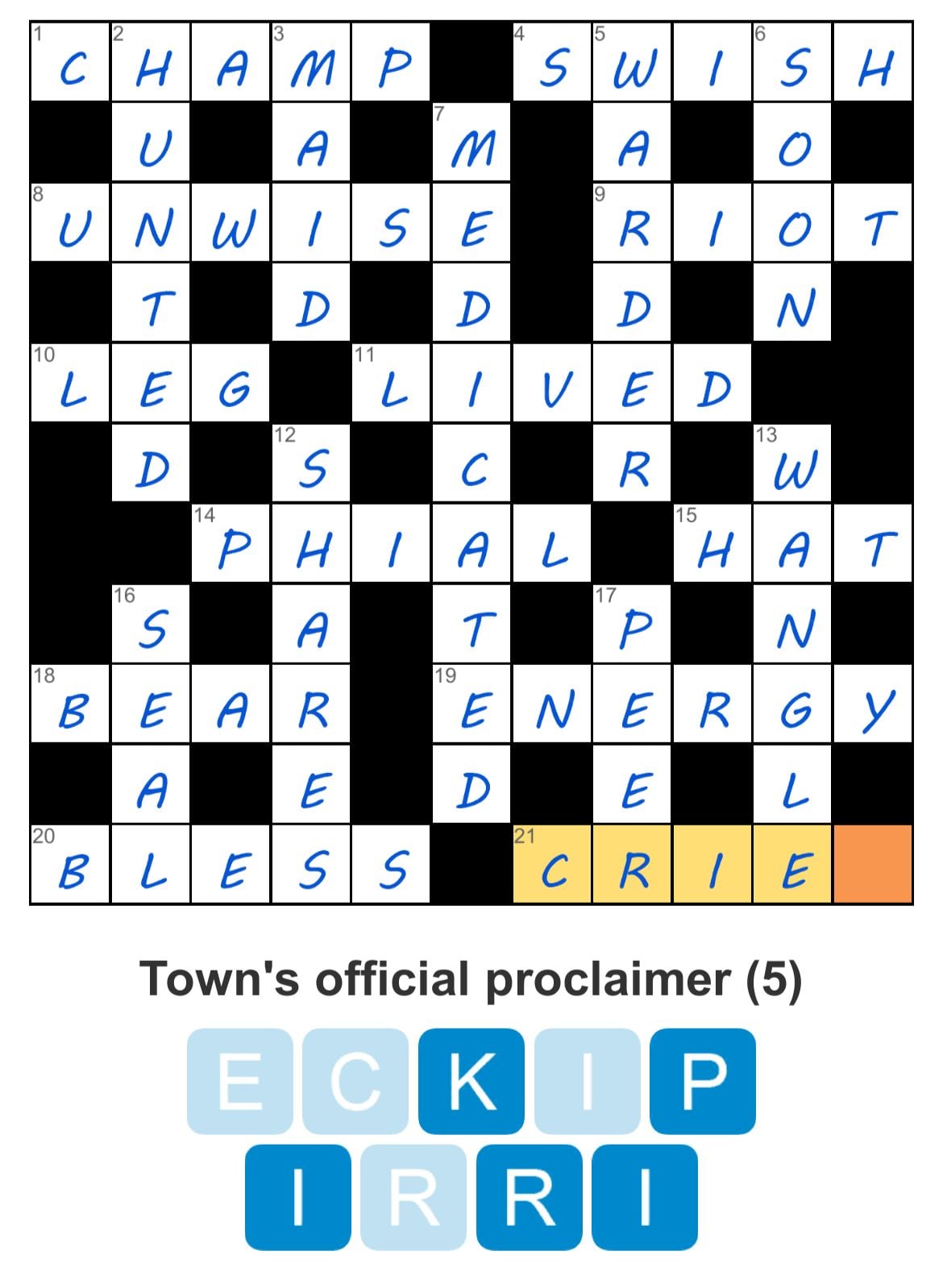Select the cell numbered 10 containing L
The width and height of the screenshot is (943, 1288).
click(x=70, y=384)
